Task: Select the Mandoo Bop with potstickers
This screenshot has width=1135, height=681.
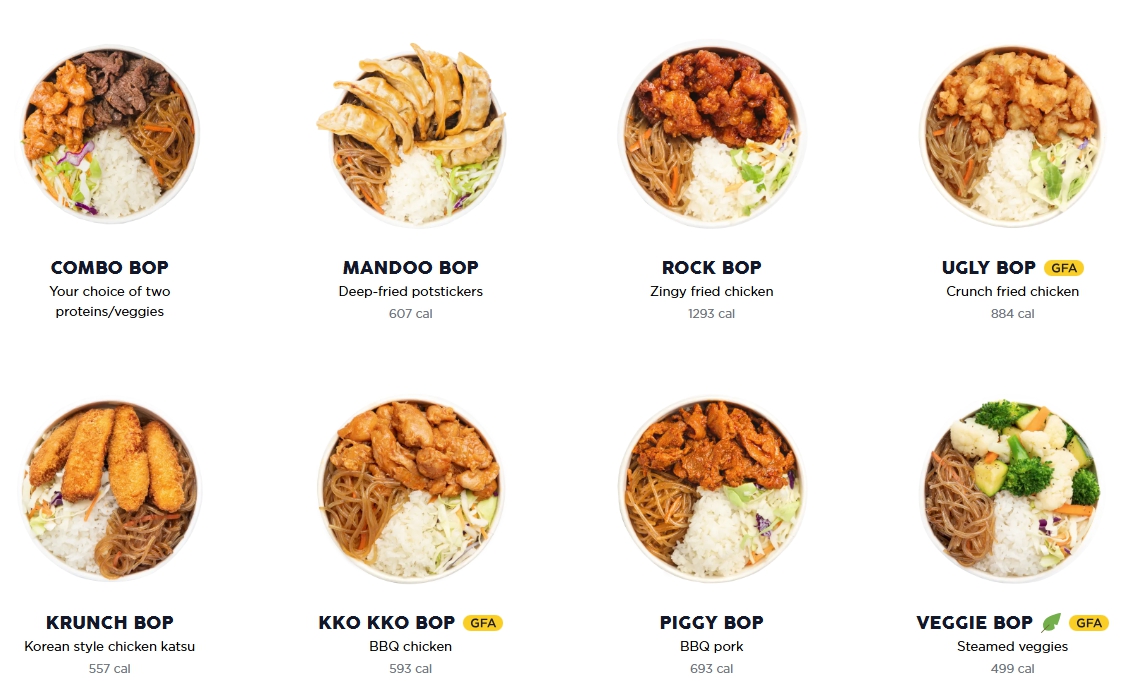Action: tap(411, 135)
